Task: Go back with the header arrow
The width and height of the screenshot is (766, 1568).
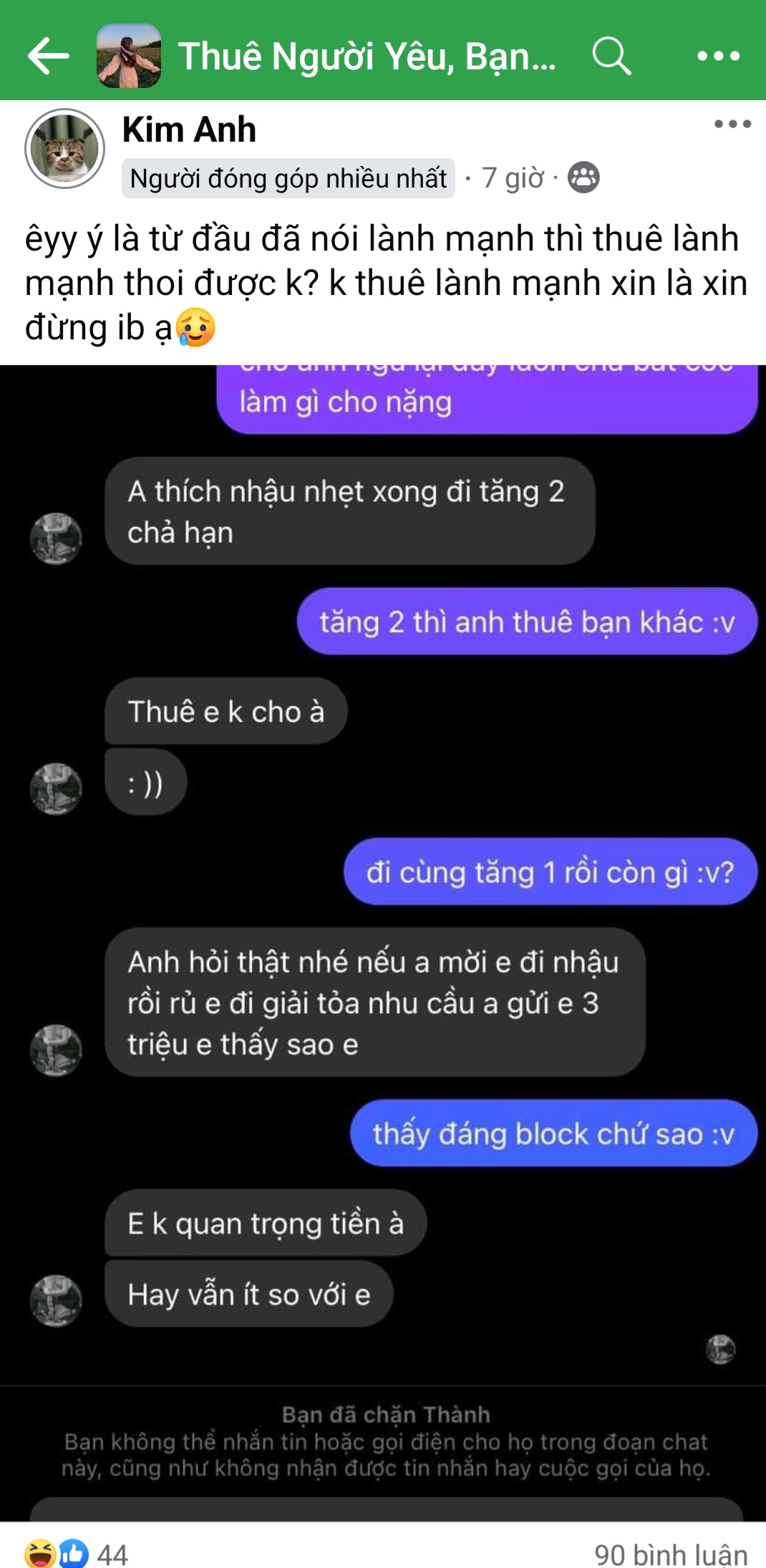Action: pos(49,56)
